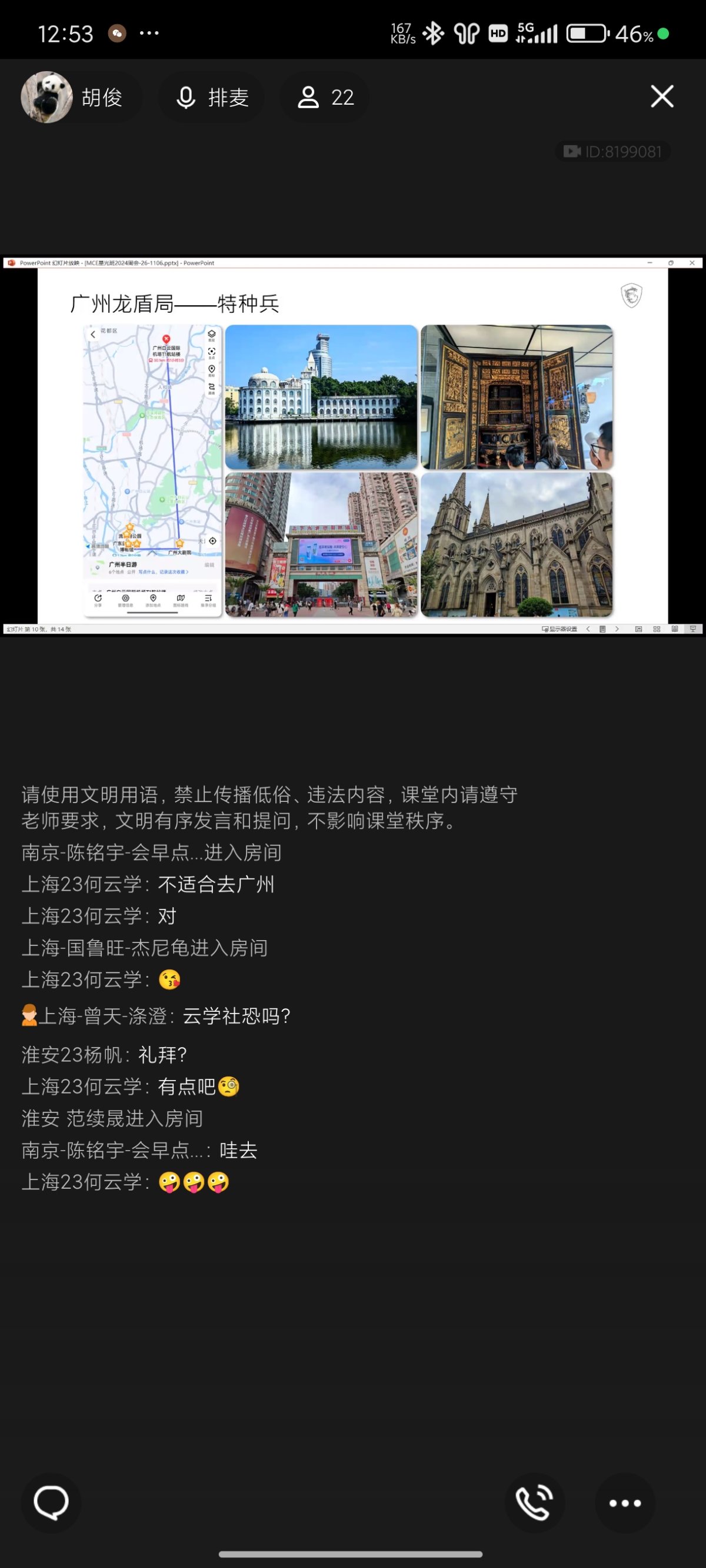This screenshot has height=1568, width=706.
Task: Open the chat message input
Action: (51, 1502)
